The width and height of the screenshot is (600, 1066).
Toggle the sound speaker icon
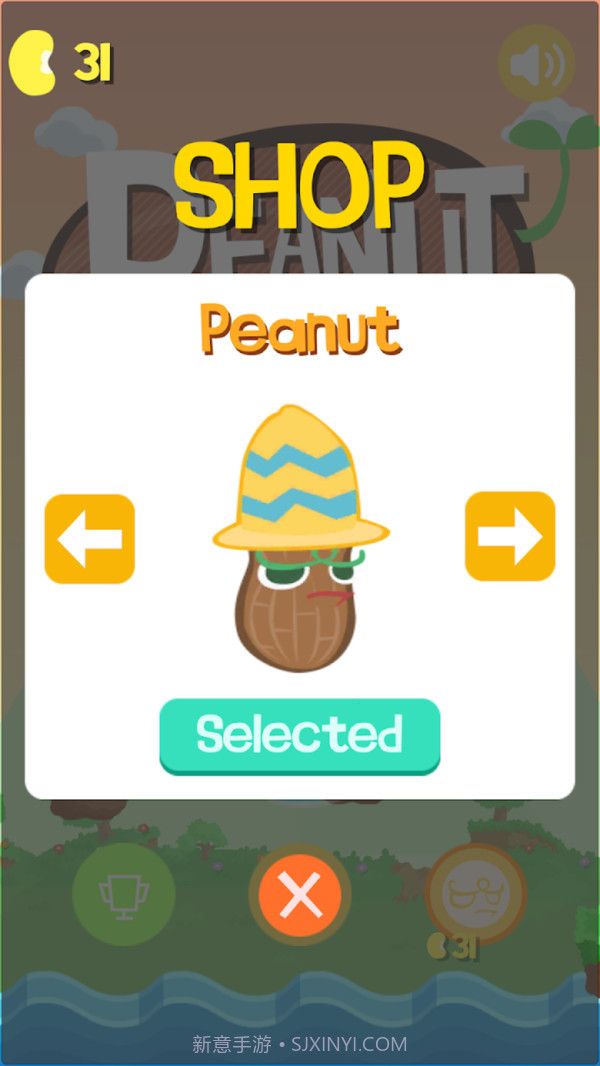(537, 64)
